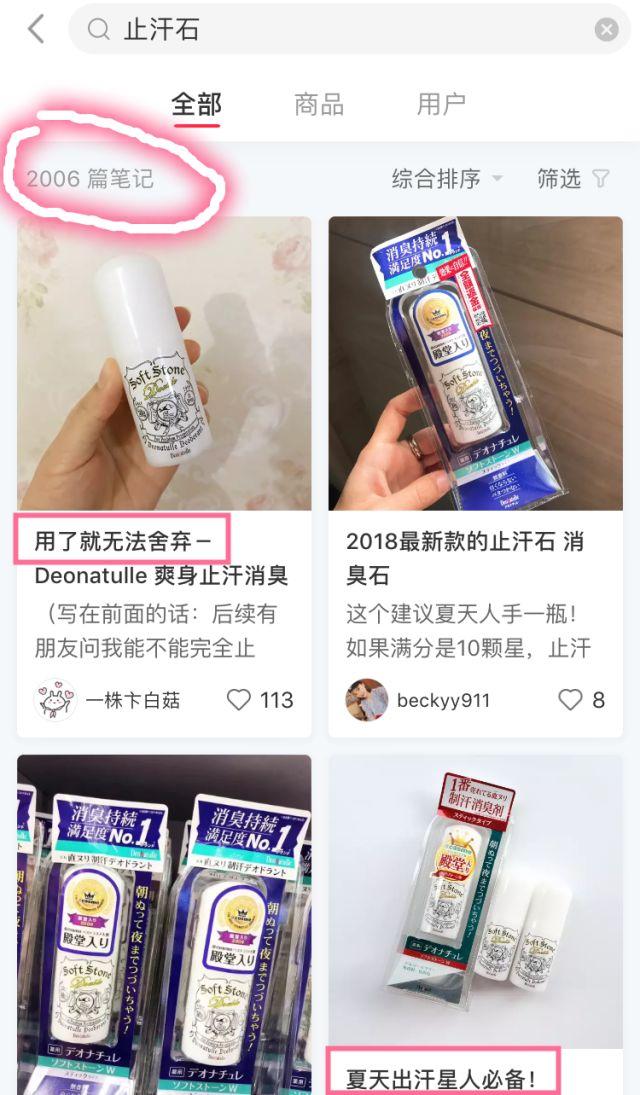Go back using the top-left arrow
Screen dimensions: 640x1095
(x=36, y=29)
